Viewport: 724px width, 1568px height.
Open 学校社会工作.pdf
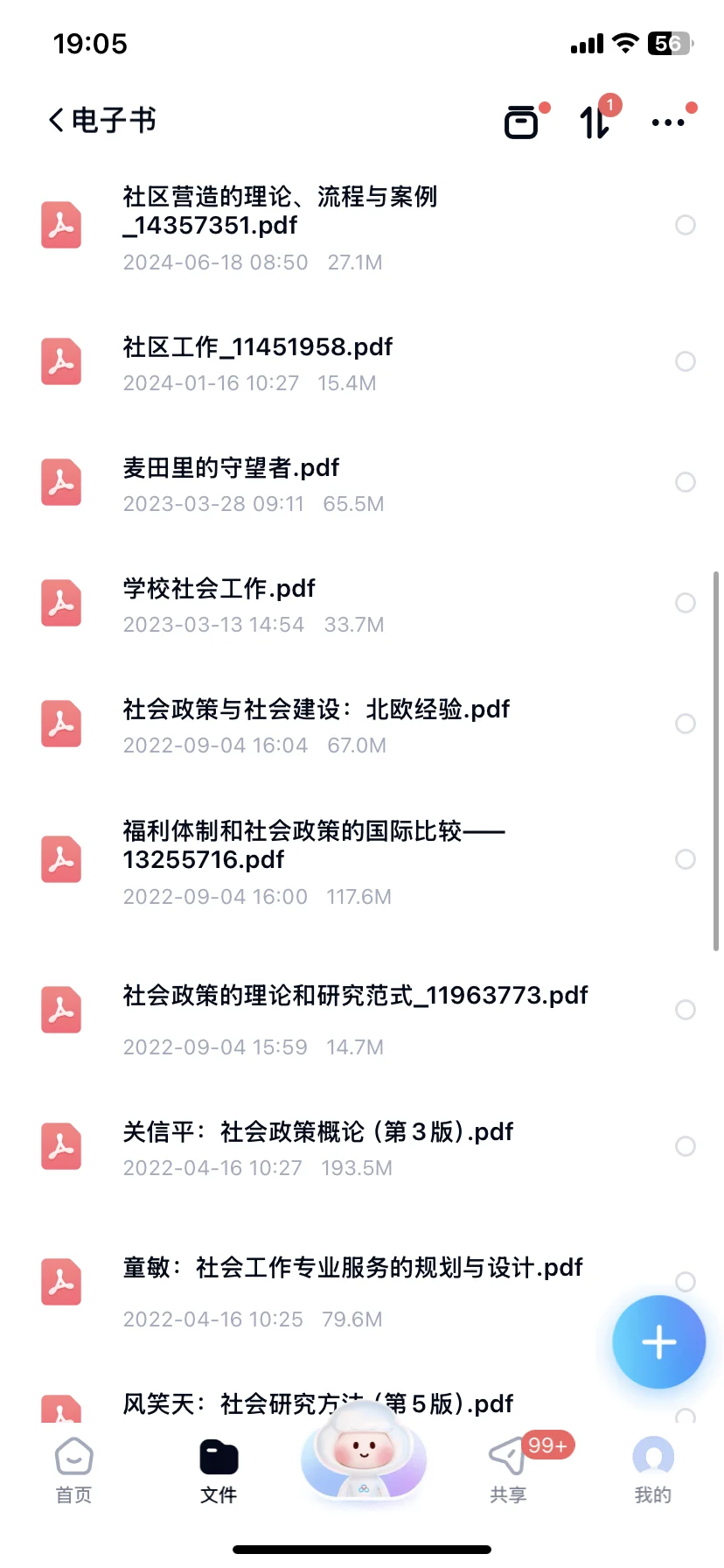[362, 604]
